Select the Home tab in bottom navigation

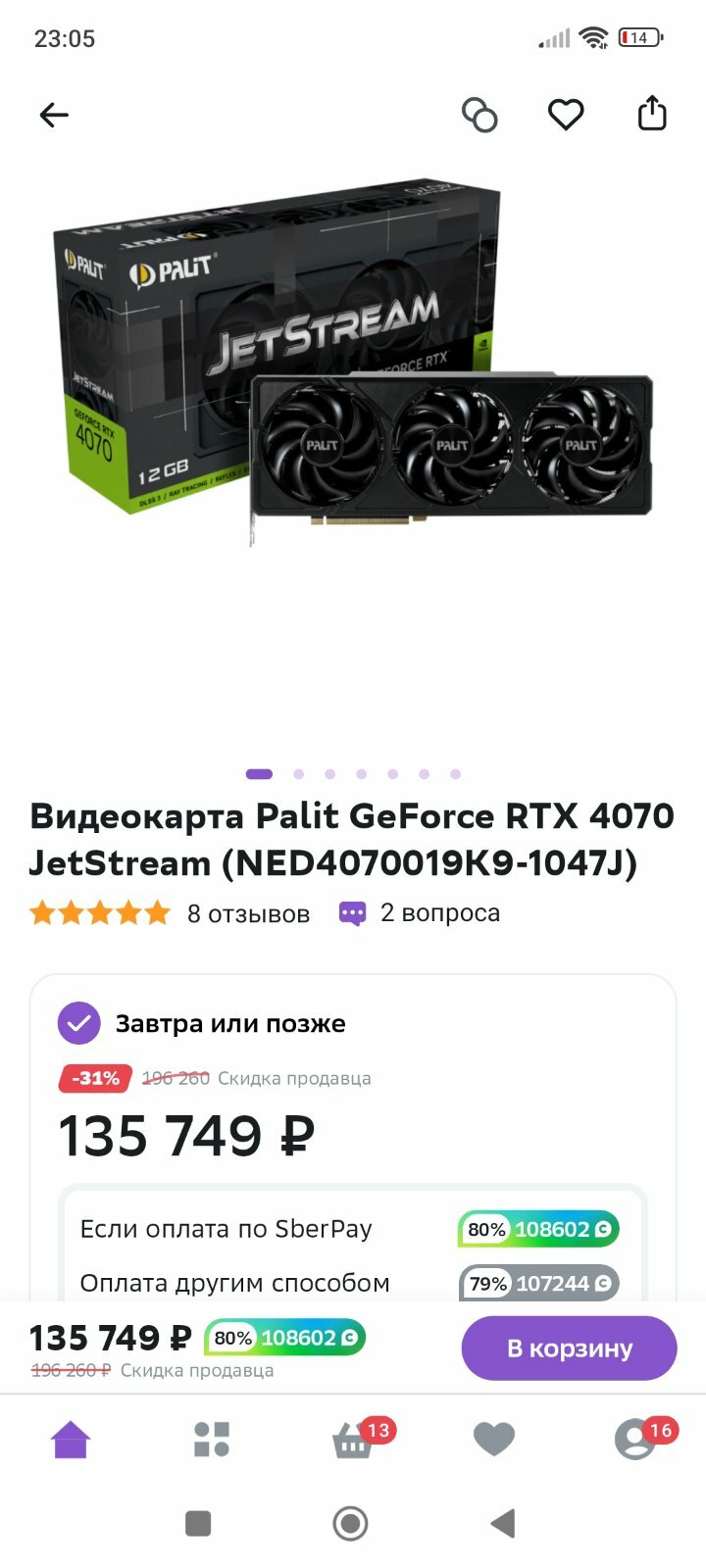(x=70, y=1438)
